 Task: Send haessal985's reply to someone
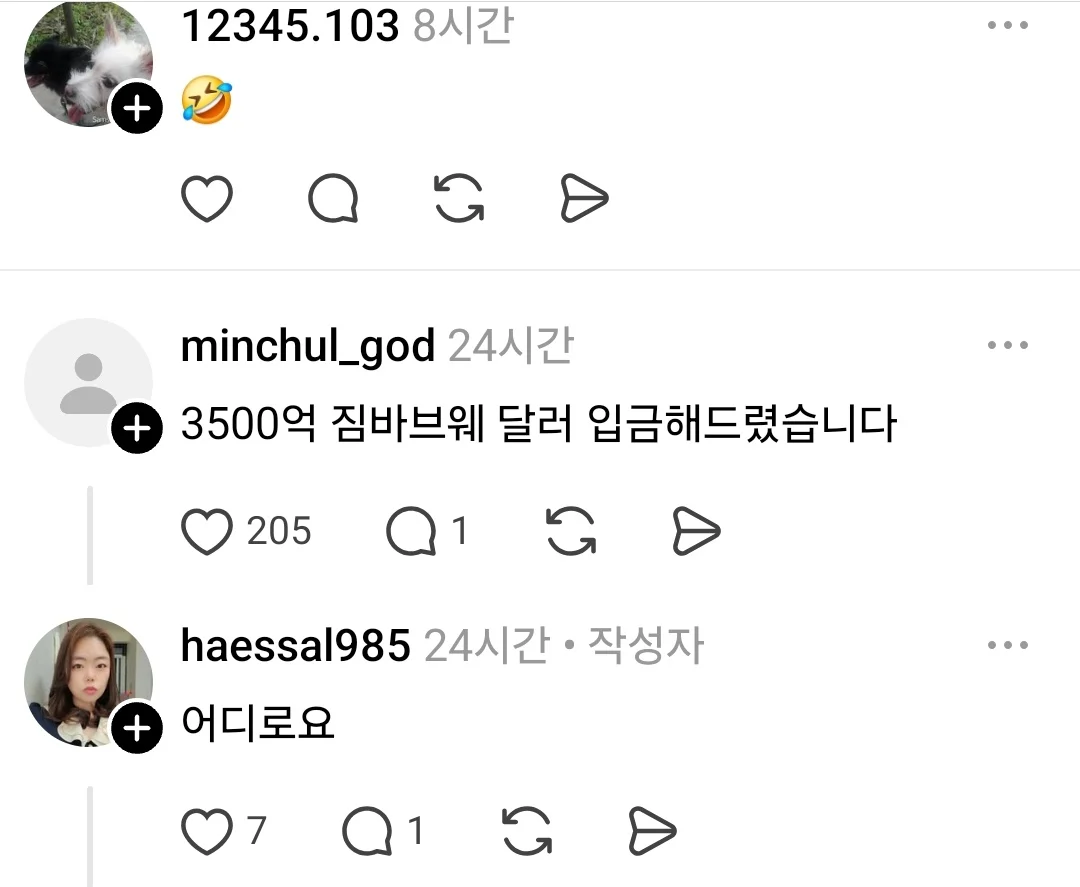click(652, 831)
